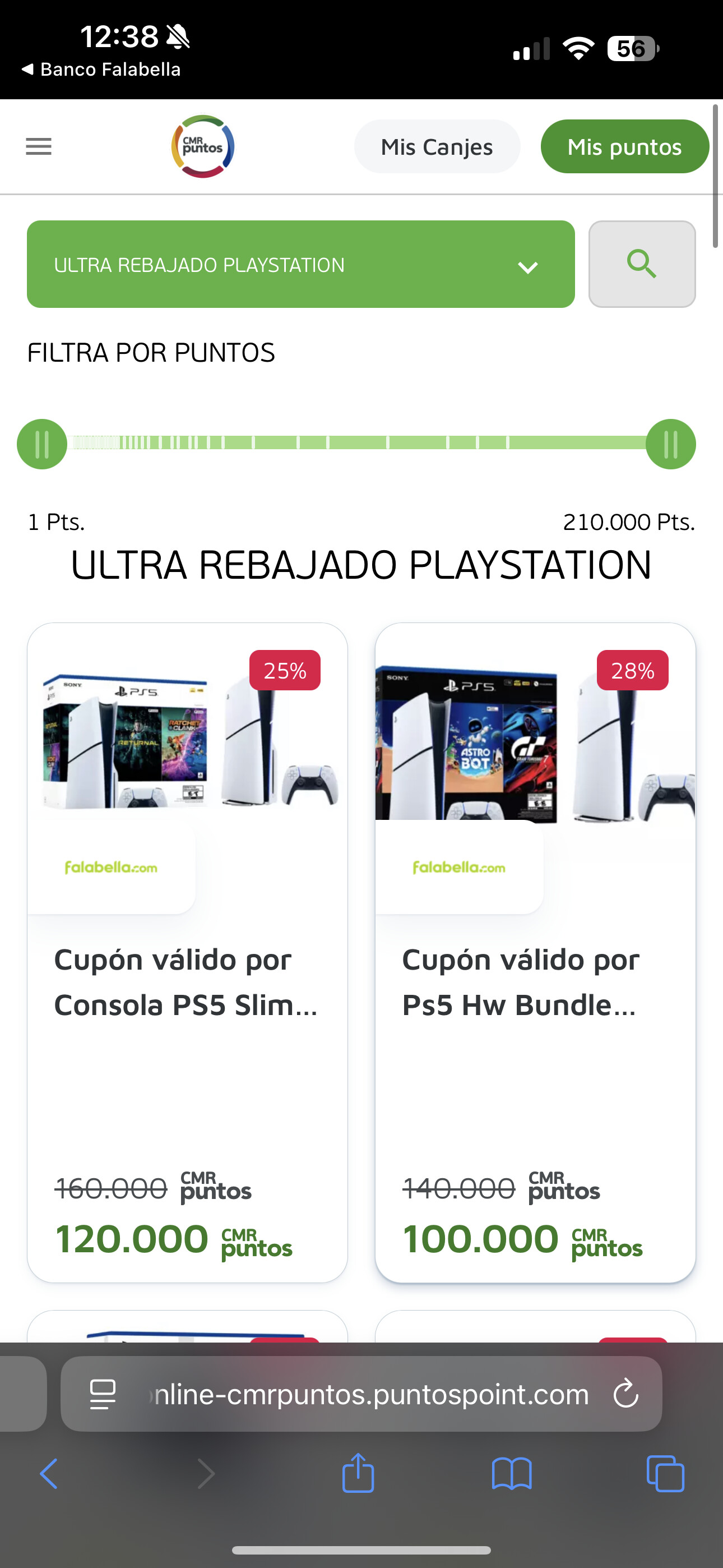The width and height of the screenshot is (723, 1568).
Task: Tap the maximum points slider handle
Action: 671,444
